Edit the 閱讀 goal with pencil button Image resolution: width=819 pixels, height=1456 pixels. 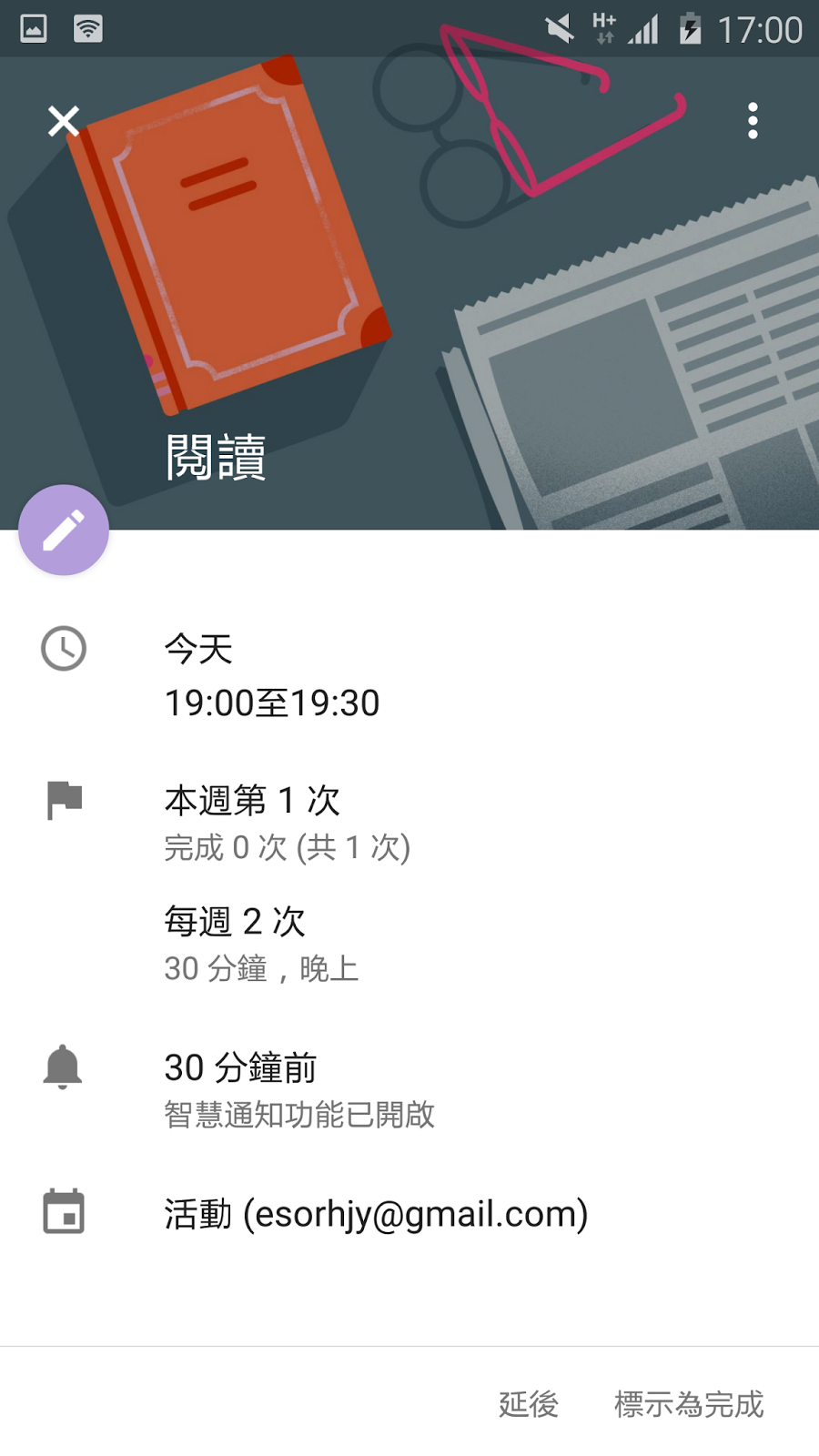point(64,530)
